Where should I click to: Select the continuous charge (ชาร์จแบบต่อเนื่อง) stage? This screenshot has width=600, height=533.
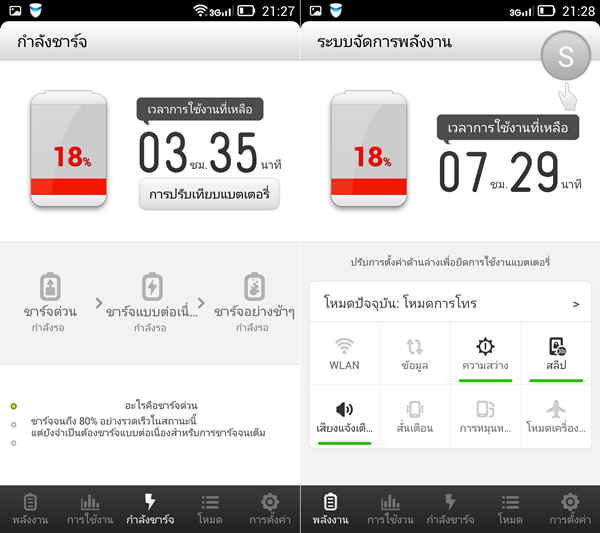tap(151, 299)
